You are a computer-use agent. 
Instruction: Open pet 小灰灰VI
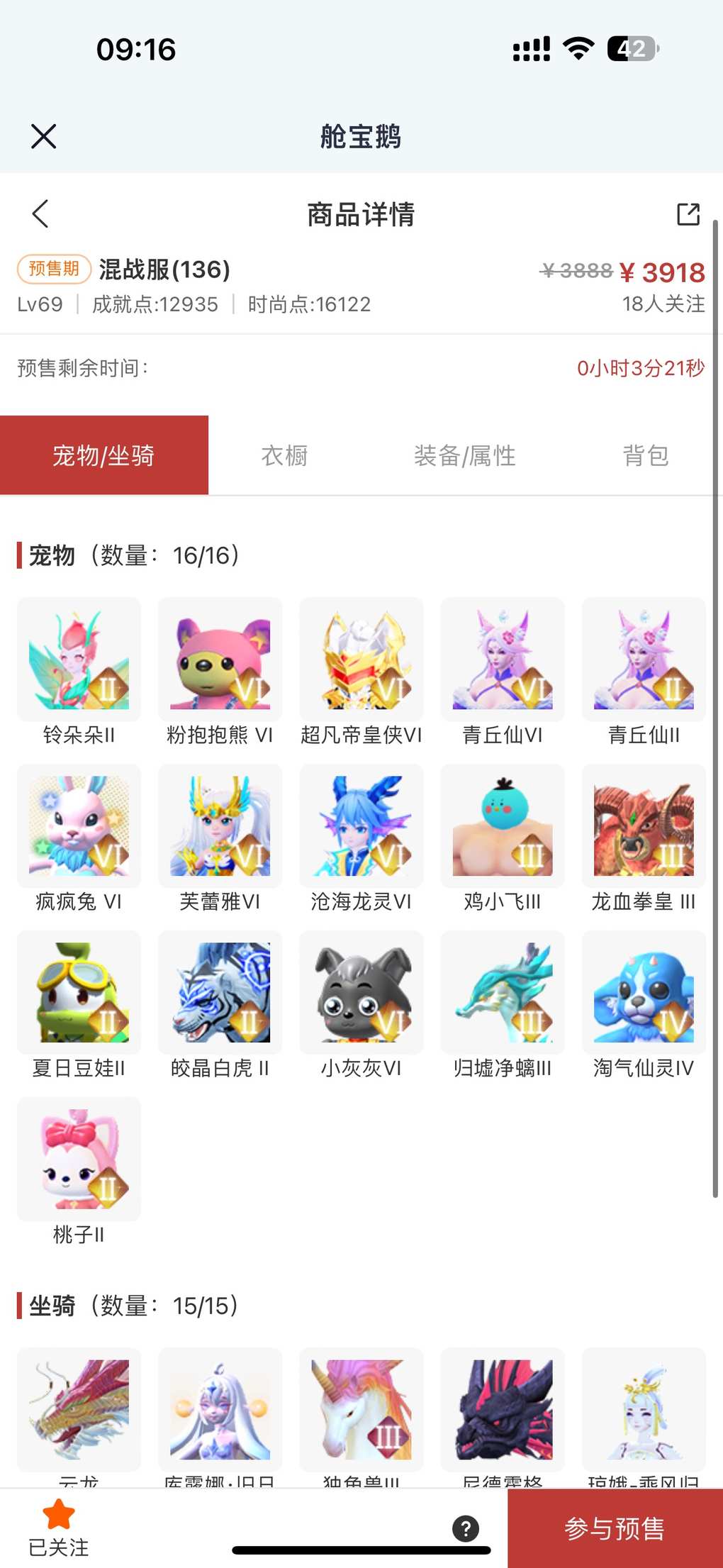pyautogui.click(x=361, y=993)
